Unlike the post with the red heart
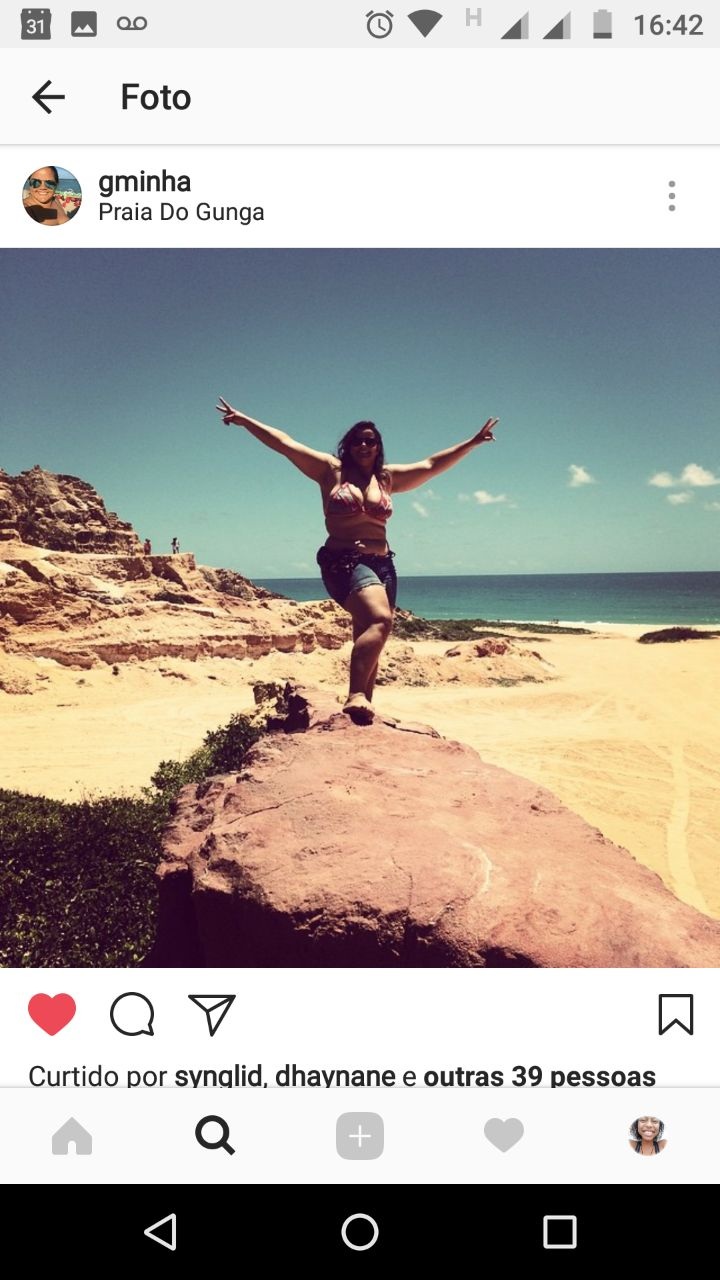The height and width of the screenshot is (1280, 720). tap(52, 1014)
